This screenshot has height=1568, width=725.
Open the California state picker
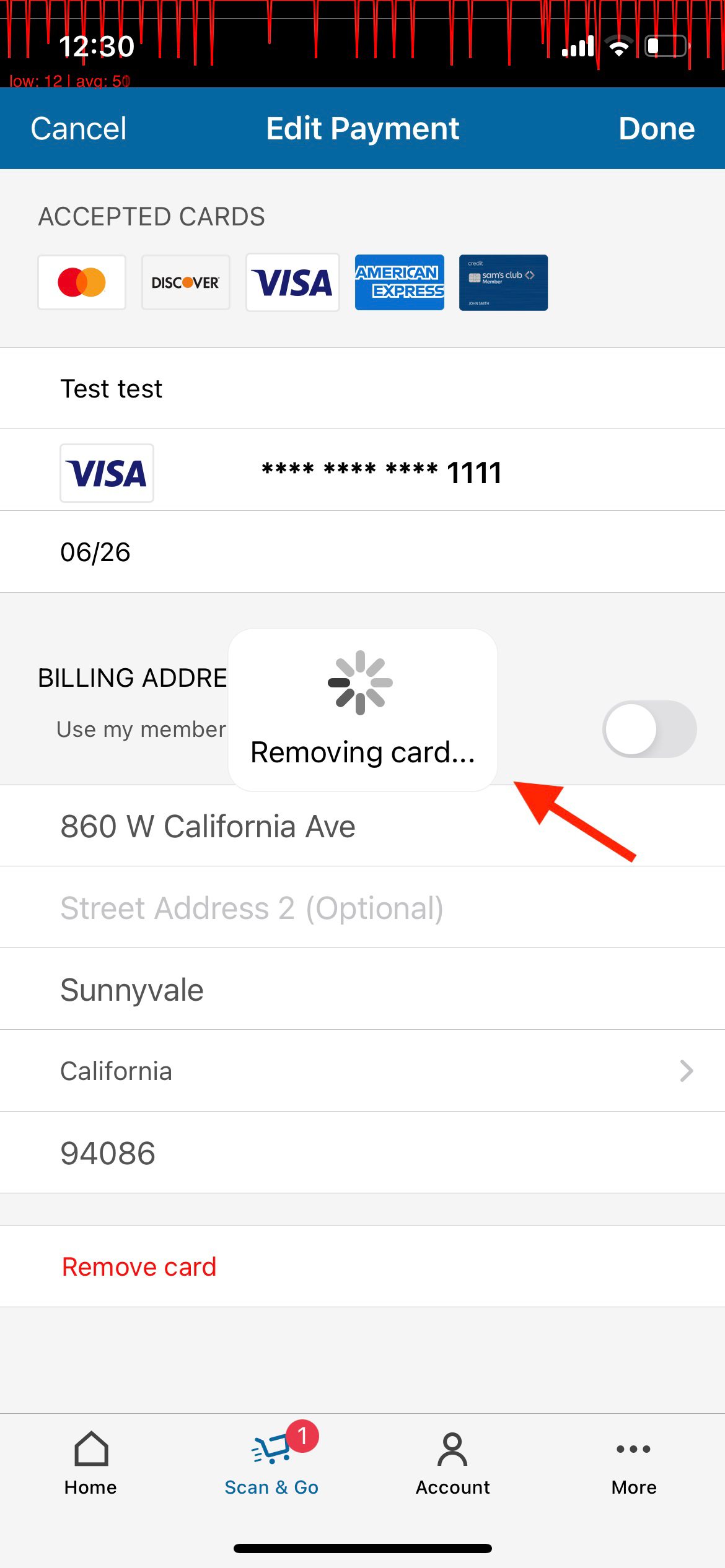pyautogui.click(x=362, y=1071)
